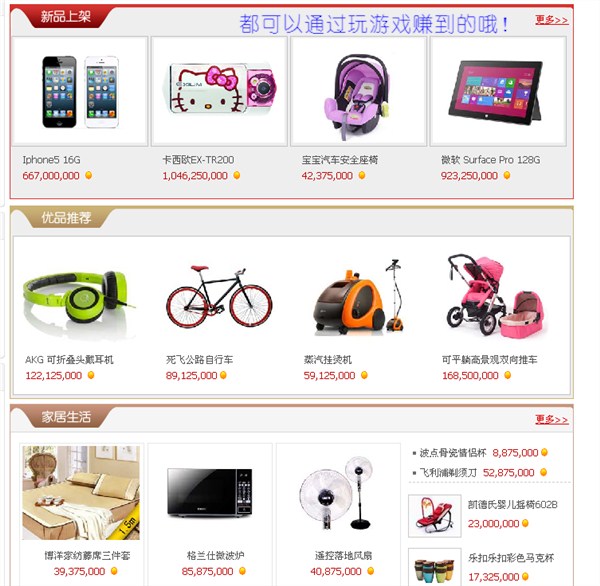View the 卡西欧EX-TR200 camera item
Screen dimensions: 600x586
[x=220, y=92]
